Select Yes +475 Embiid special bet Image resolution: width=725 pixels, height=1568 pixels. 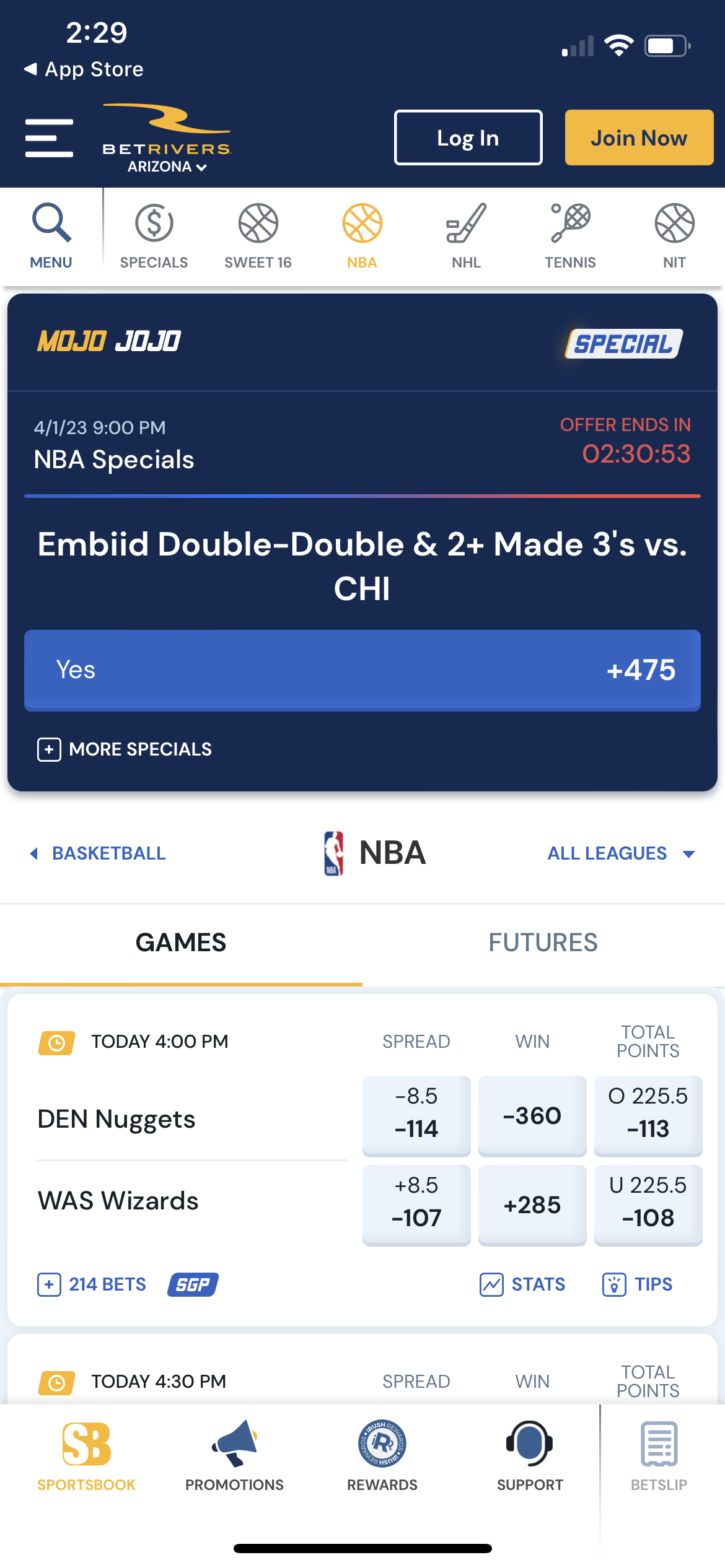point(362,670)
